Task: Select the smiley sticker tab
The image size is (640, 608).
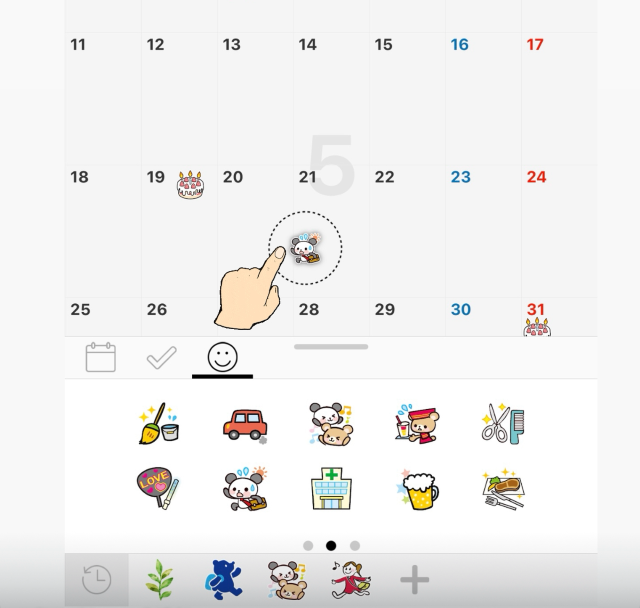Action: pos(222,357)
